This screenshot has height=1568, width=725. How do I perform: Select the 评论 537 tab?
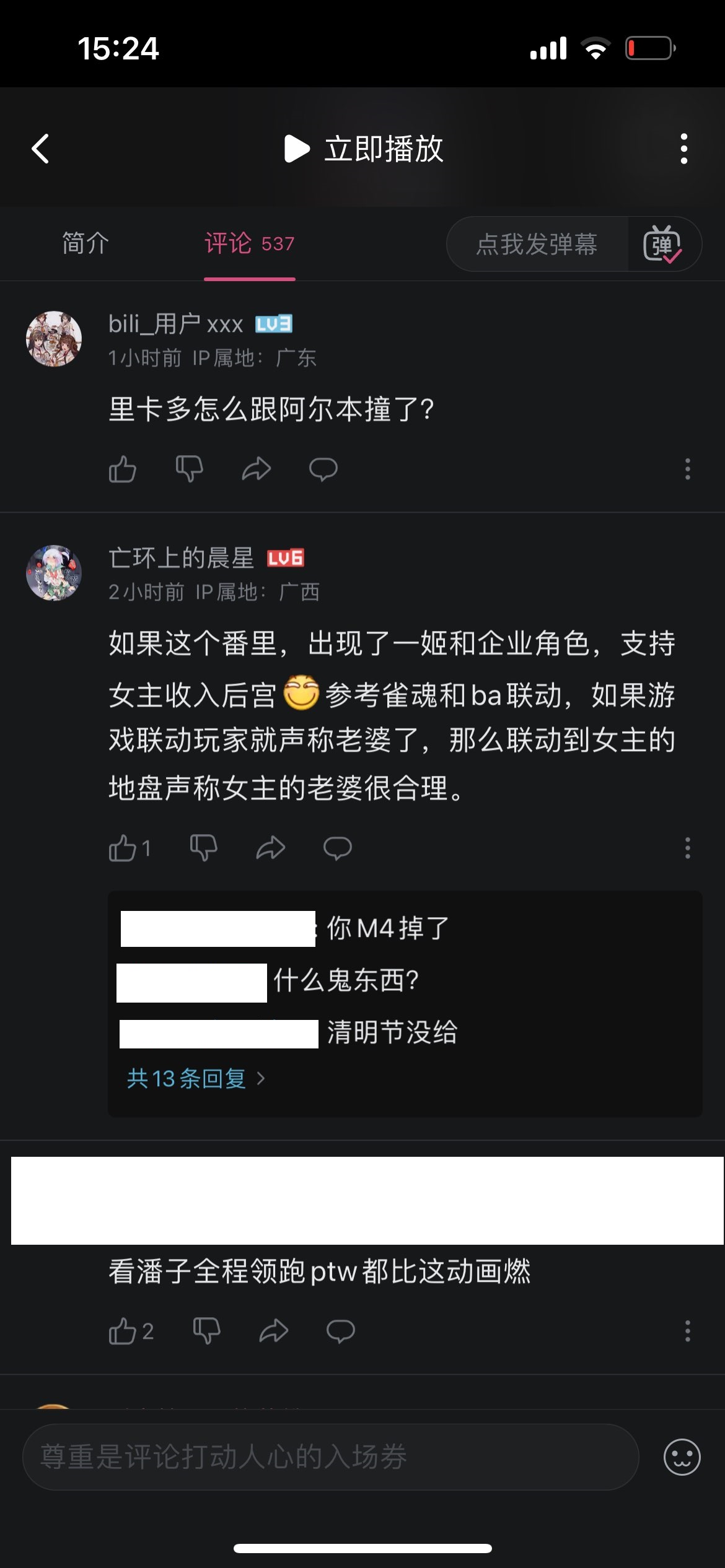(x=249, y=243)
